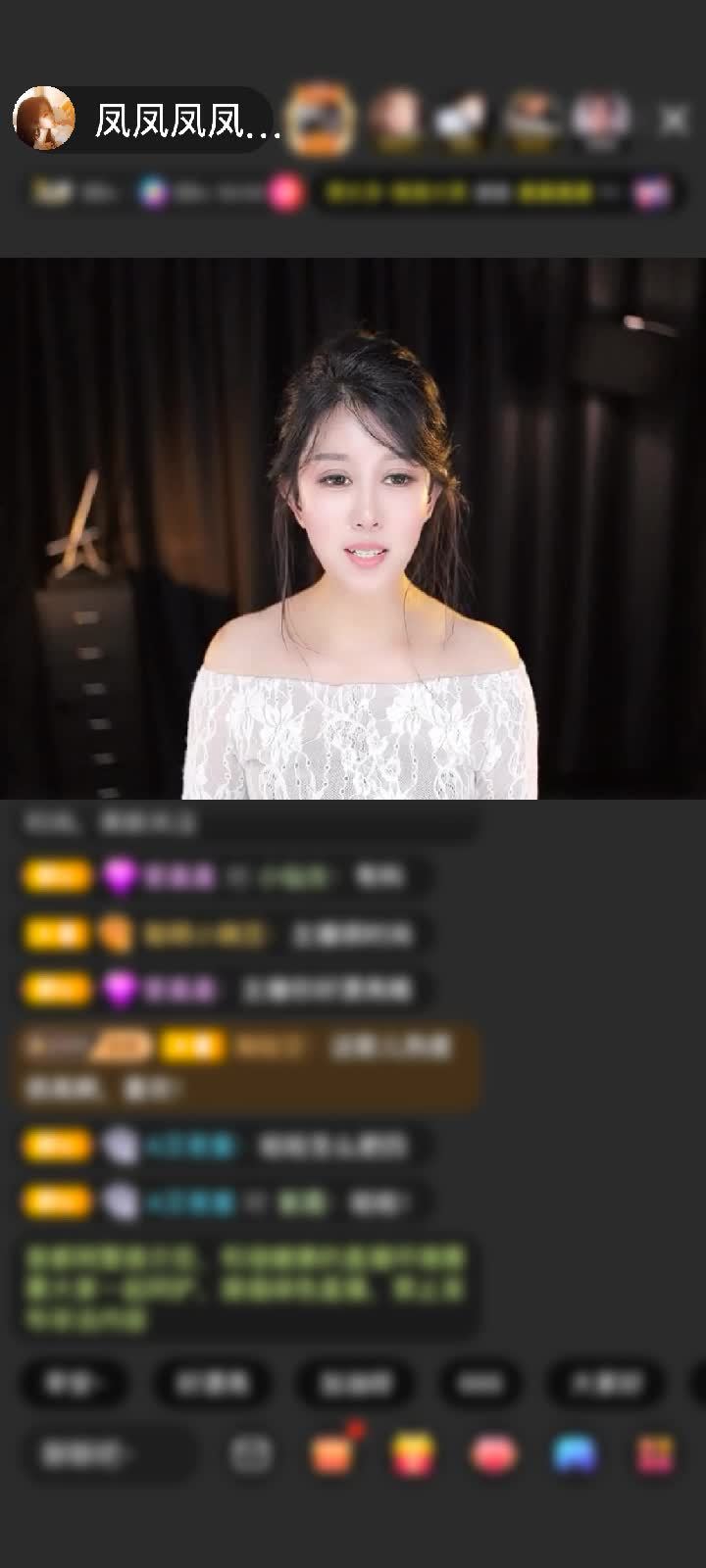706x1568 pixels.
Task: Close the live stream room
Action: pos(674,120)
